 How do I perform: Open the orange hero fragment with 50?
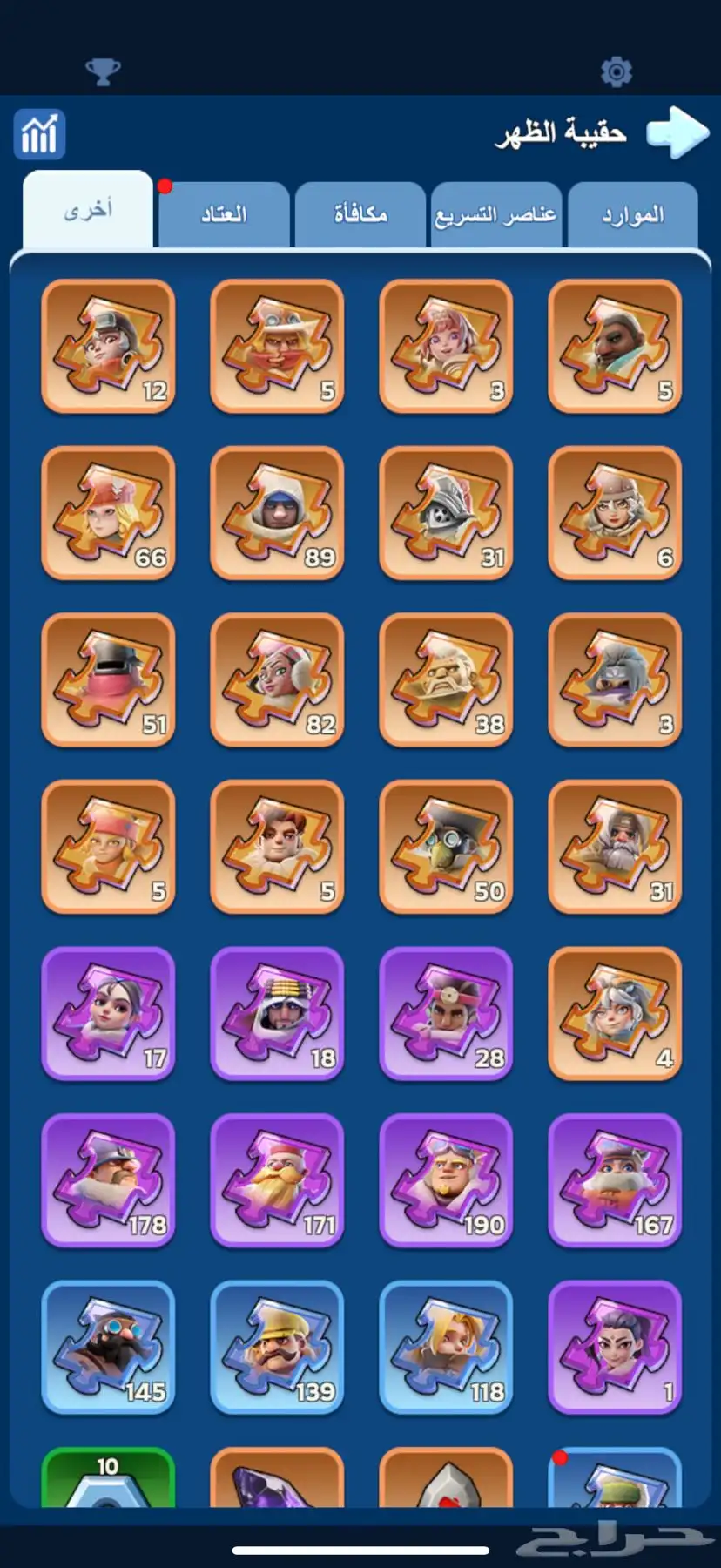pyautogui.click(x=446, y=848)
